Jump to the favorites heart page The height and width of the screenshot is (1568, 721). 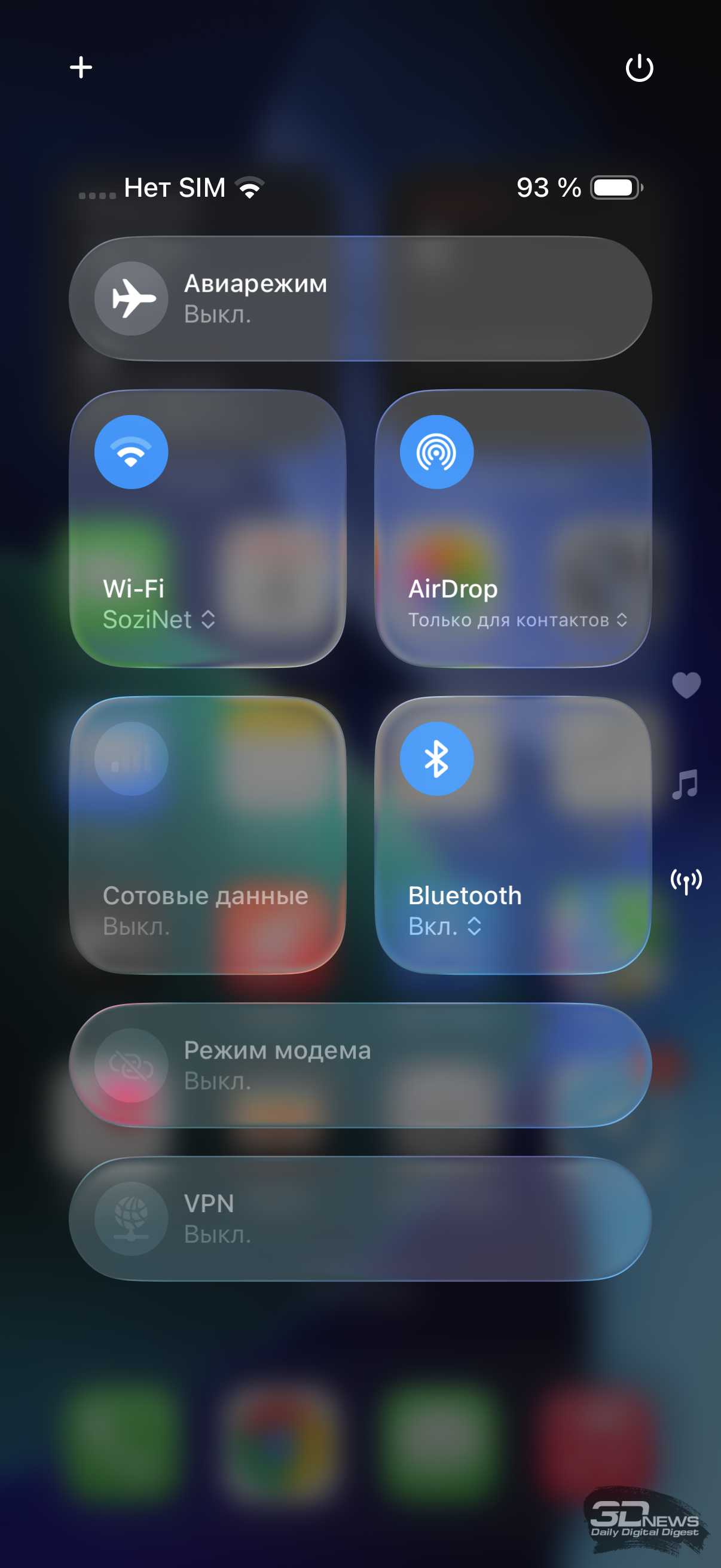686,685
